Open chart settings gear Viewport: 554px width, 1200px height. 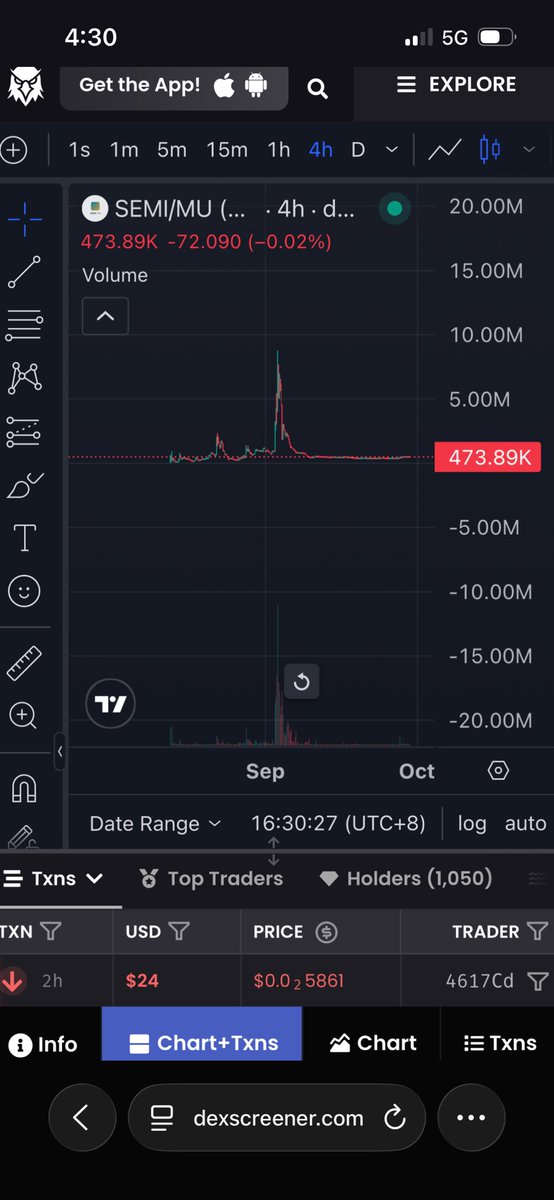point(498,770)
